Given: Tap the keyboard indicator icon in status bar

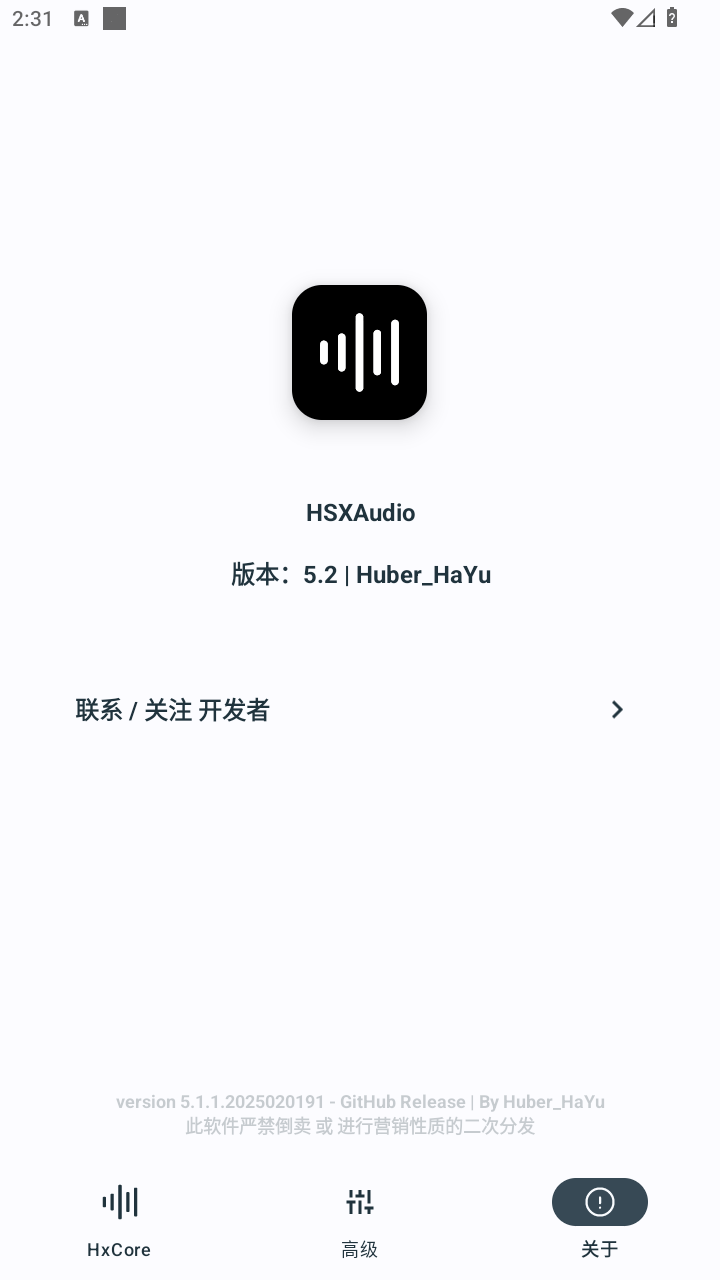Looking at the screenshot, I should [79, 17].
